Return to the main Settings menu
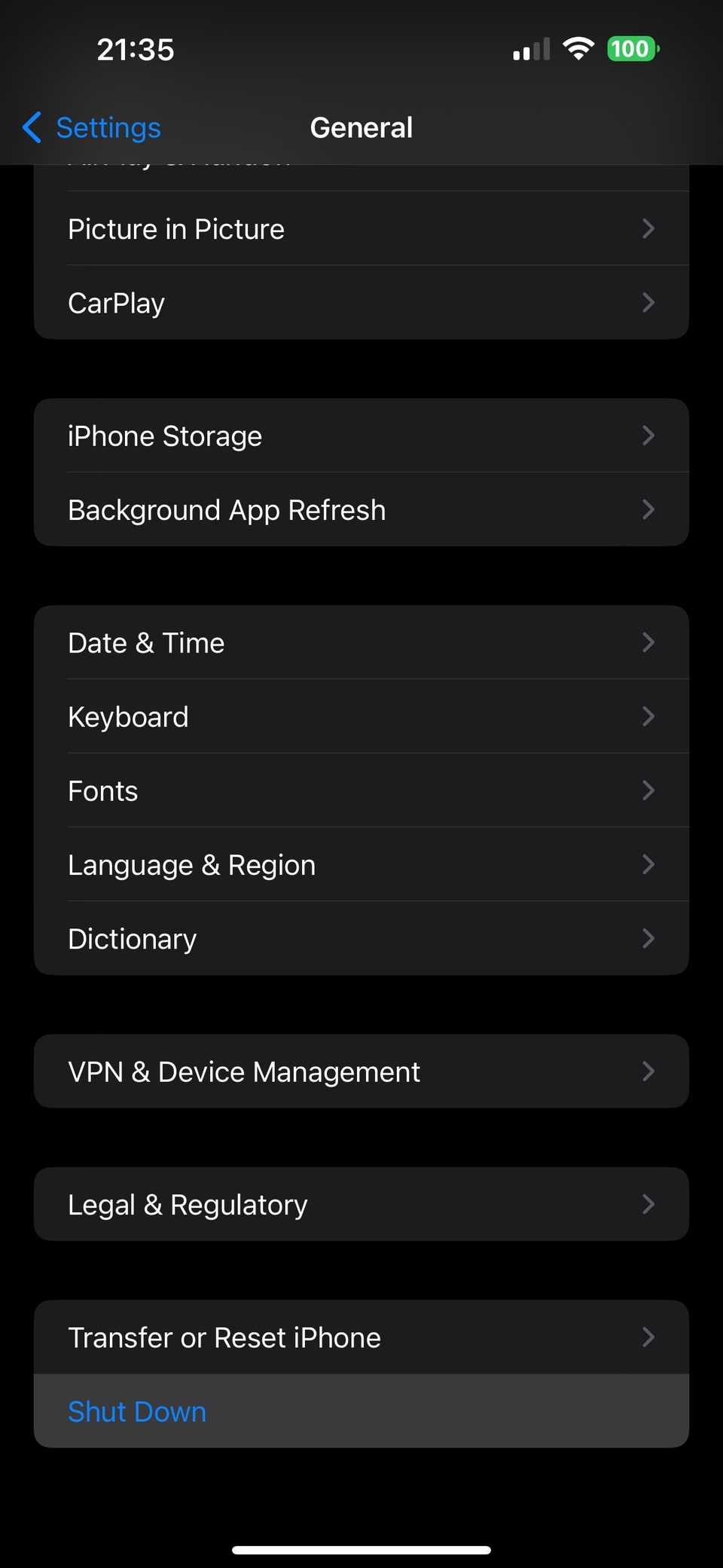Screen dimensions: 723x1568 (89, 127)
